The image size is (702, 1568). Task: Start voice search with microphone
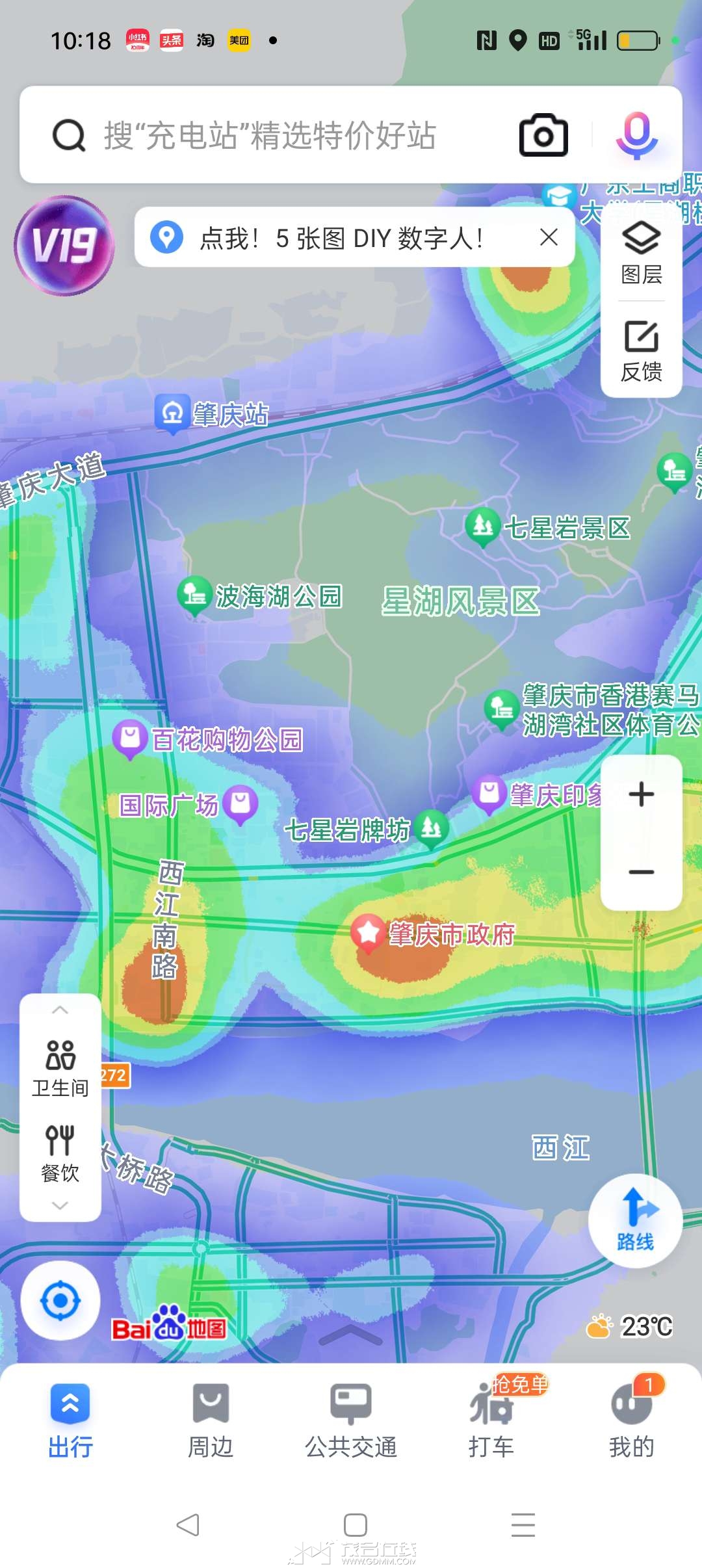click(x=637, y=135)
